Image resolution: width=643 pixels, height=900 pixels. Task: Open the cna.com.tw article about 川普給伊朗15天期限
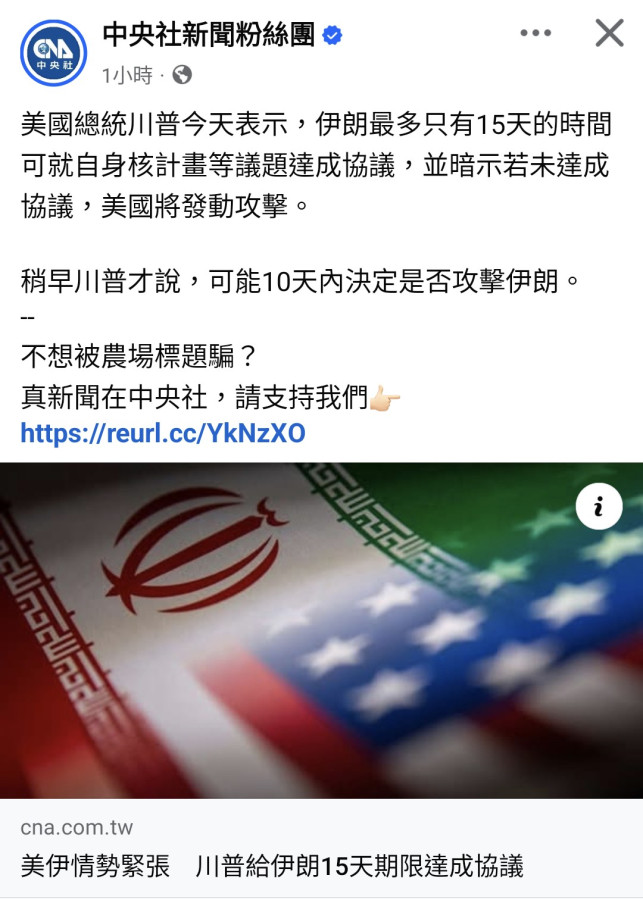(271, 864)
